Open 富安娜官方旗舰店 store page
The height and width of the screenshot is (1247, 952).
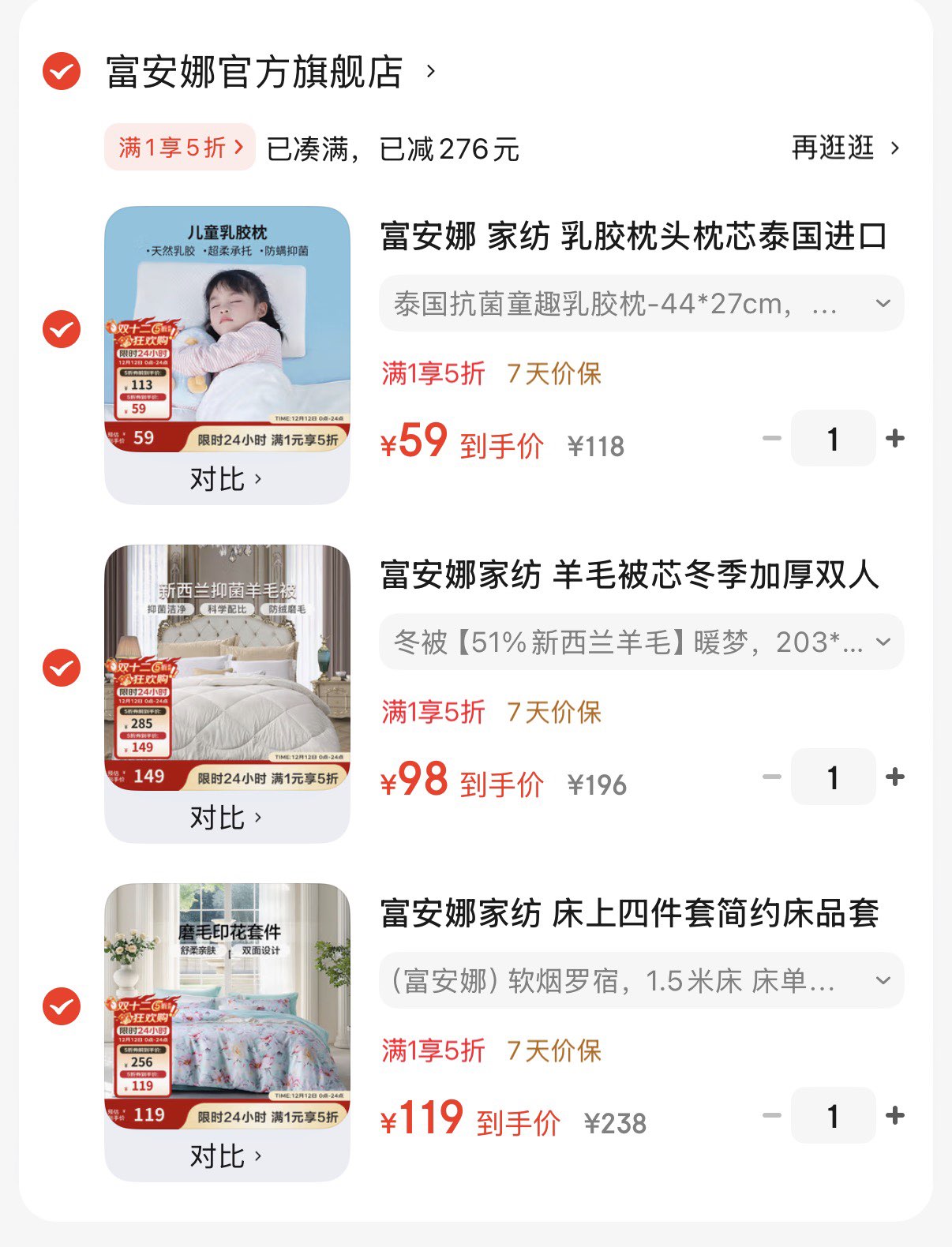255,72
